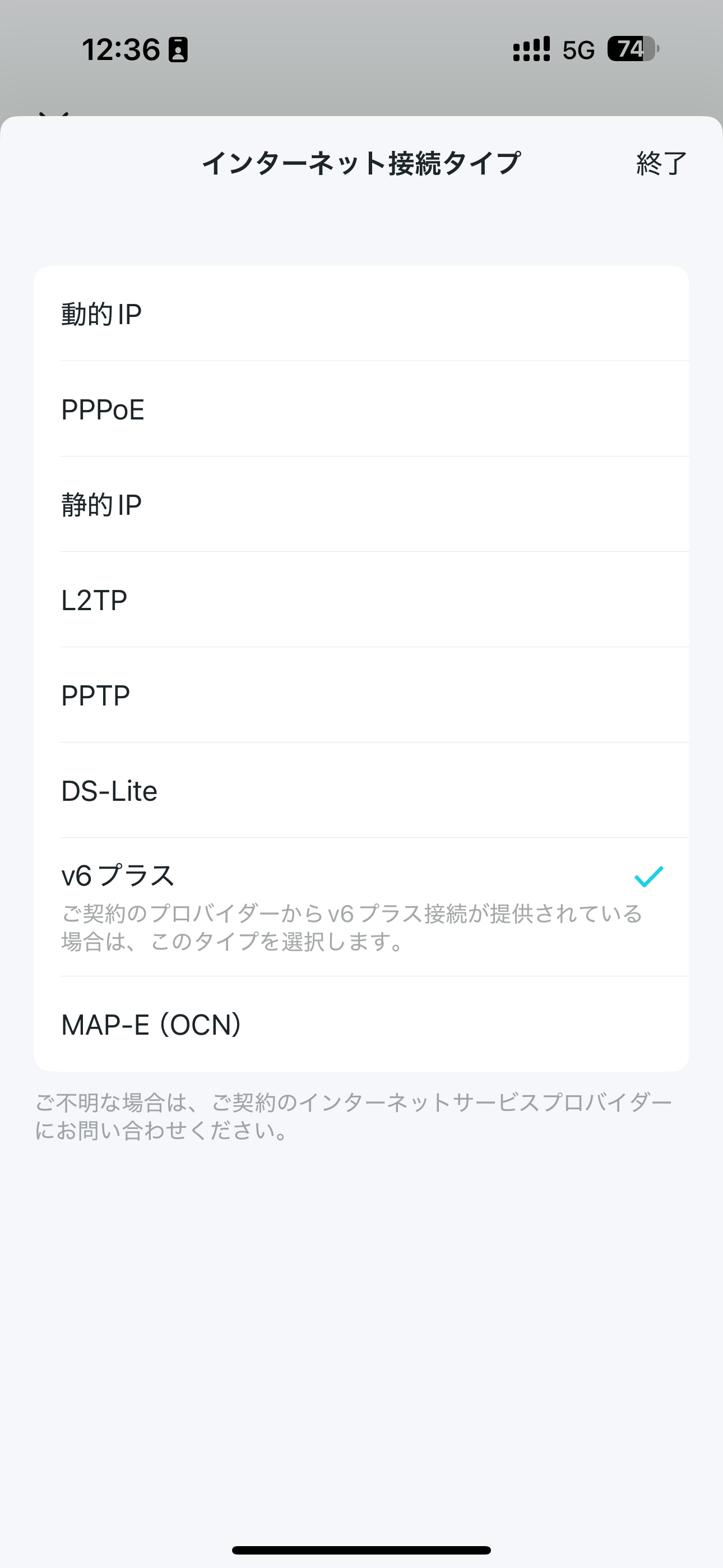Select 静的 IP option

(361, 505)
